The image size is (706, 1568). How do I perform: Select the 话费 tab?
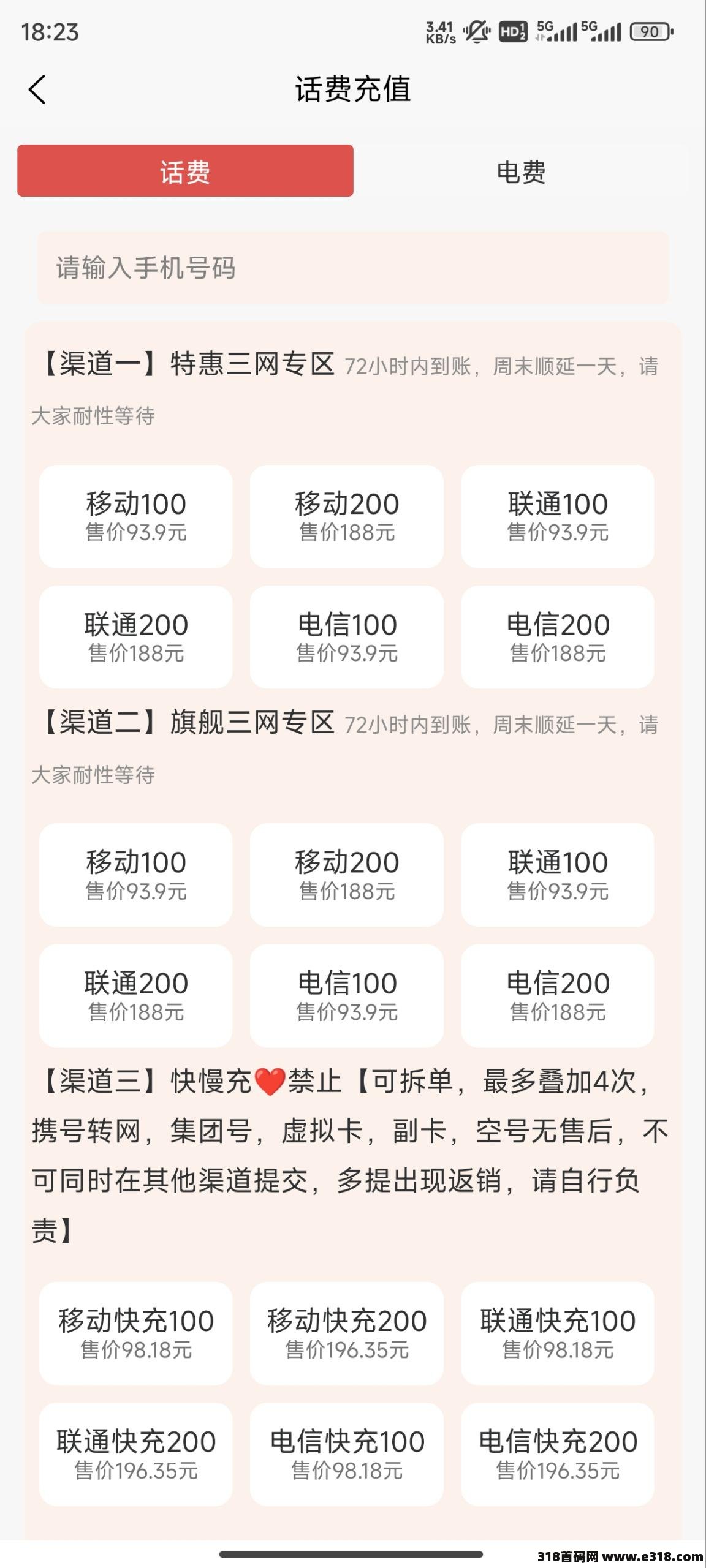tap(185, 171)
